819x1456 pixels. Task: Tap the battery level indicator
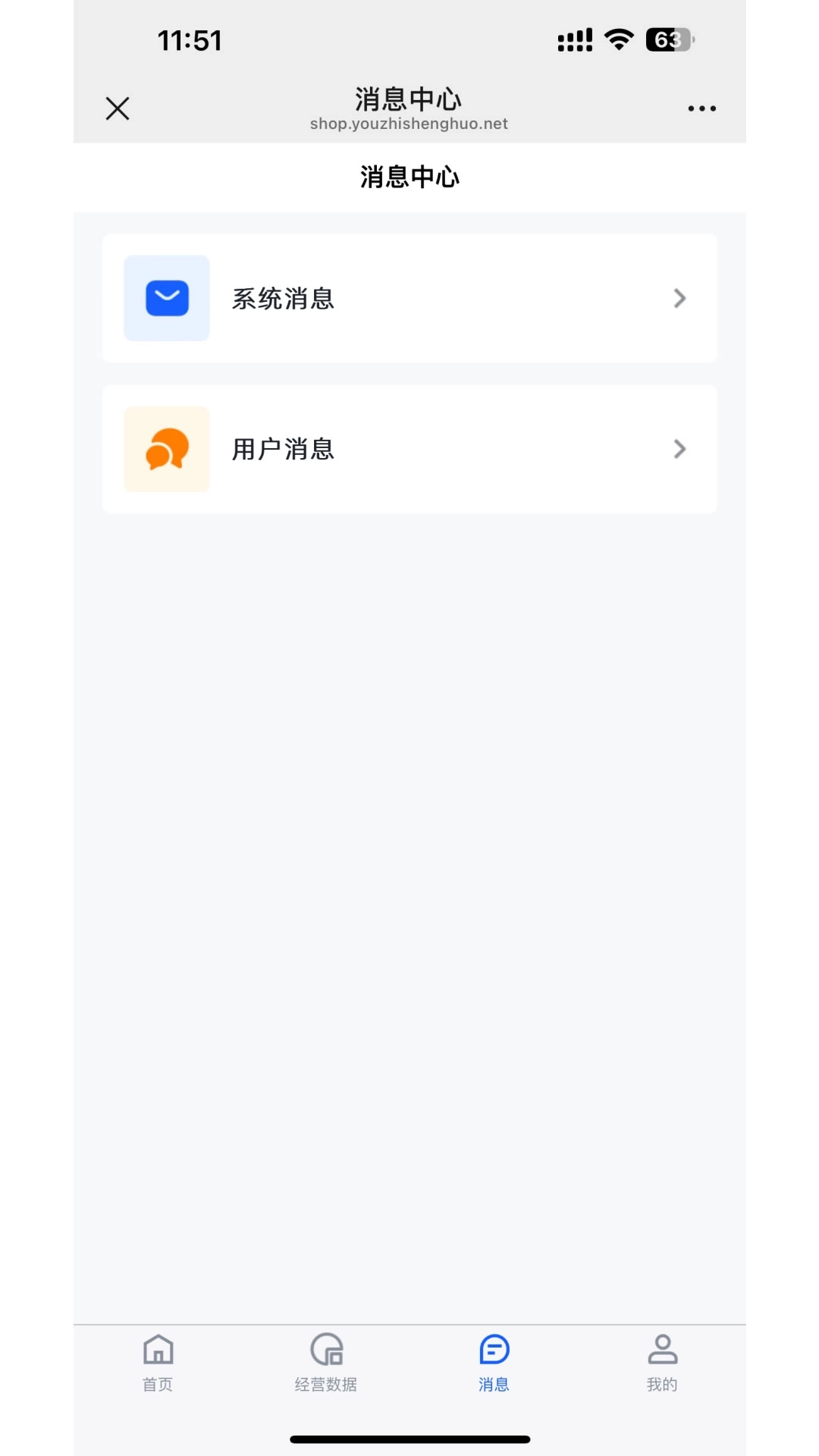pyautogui.click(x=668, y=39)
